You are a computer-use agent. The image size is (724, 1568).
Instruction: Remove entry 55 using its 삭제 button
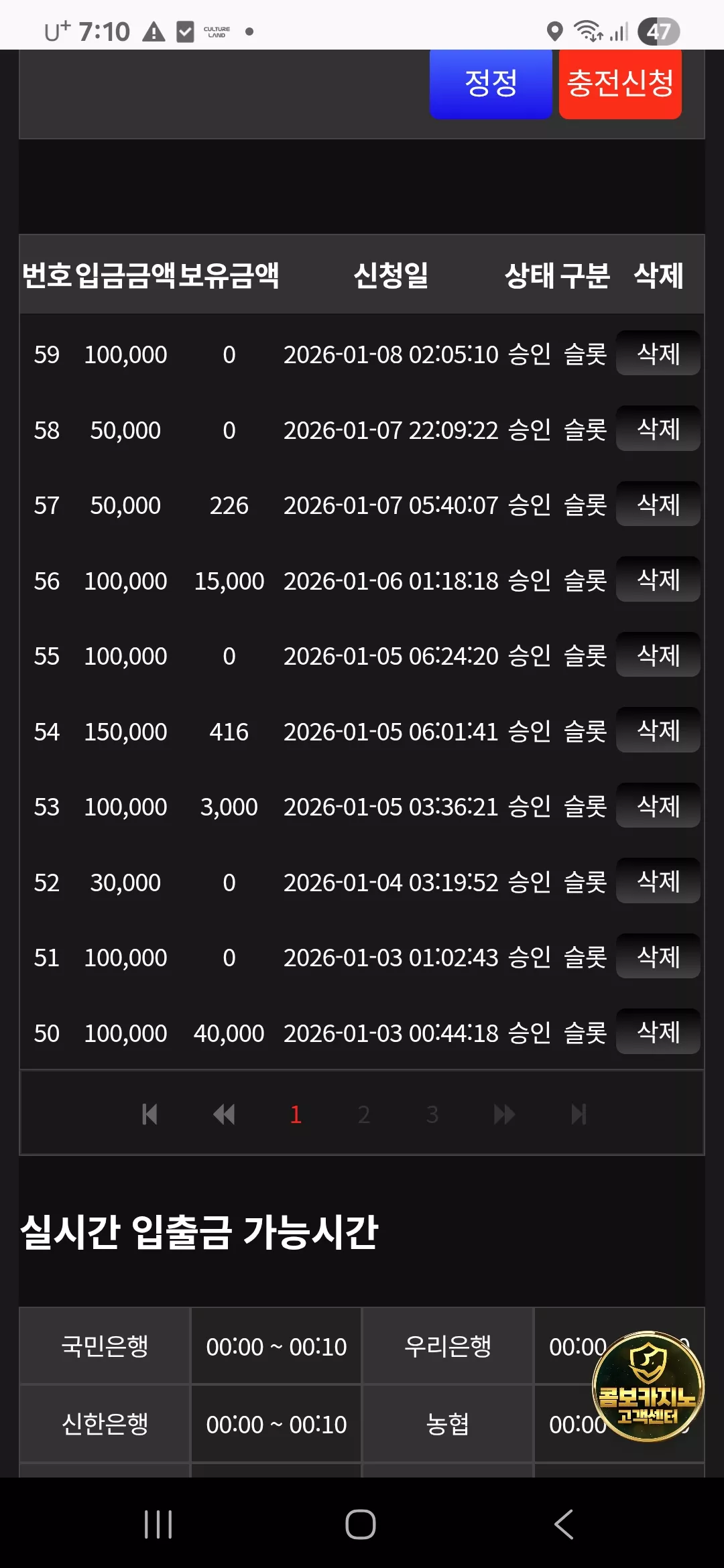pos(658,655)
